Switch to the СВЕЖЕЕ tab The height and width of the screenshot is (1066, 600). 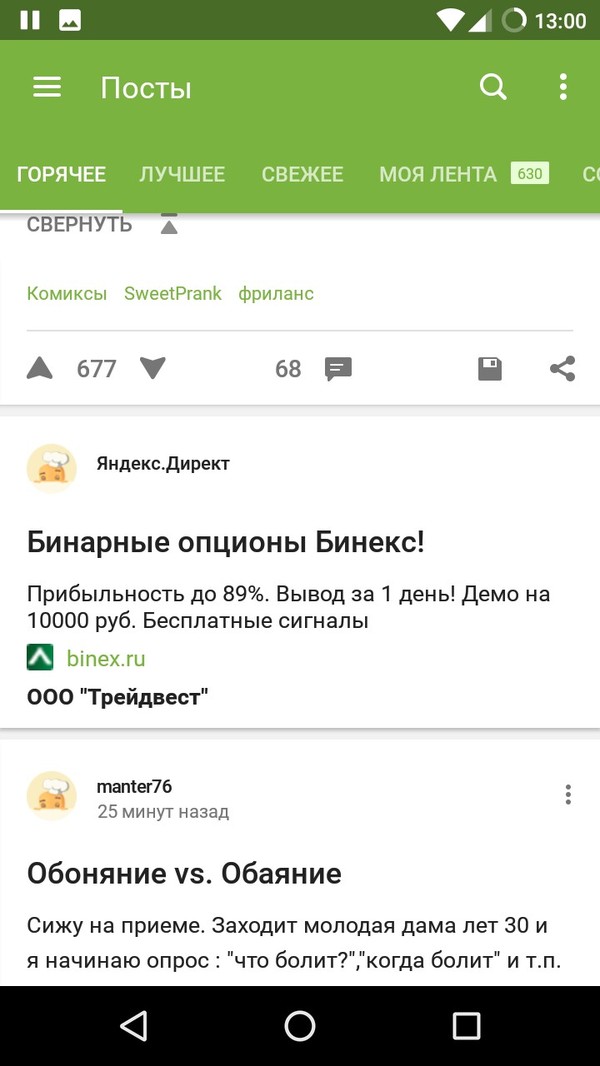[x=302, y=174]
